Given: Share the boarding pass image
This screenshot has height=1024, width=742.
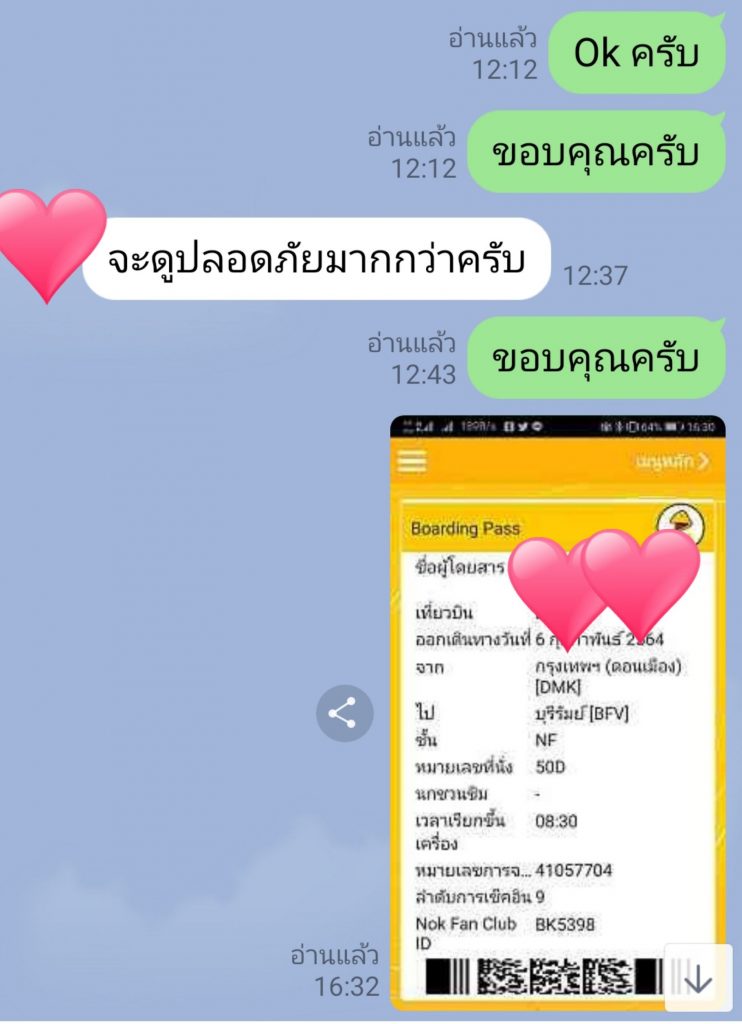Looking at the screenshot, I should pyautogui.click(x=344, y=713).
